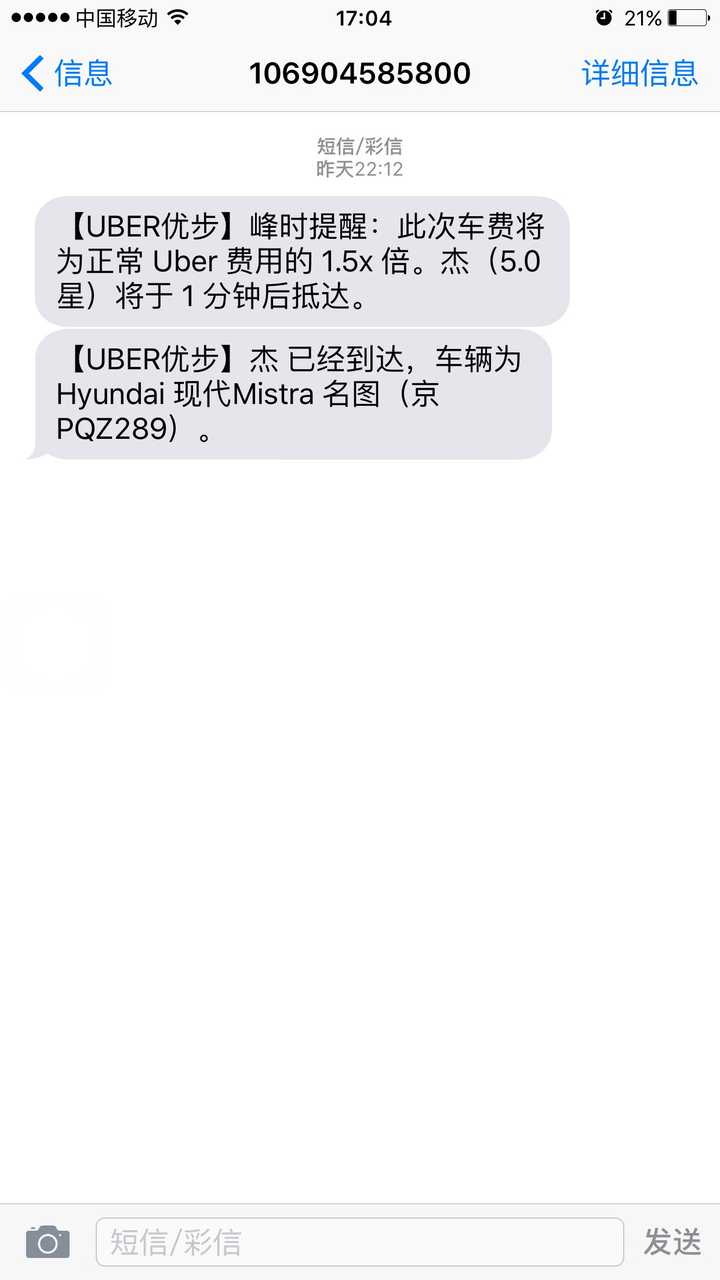Tap the back chevron arrow at top left

pos(28,73)
